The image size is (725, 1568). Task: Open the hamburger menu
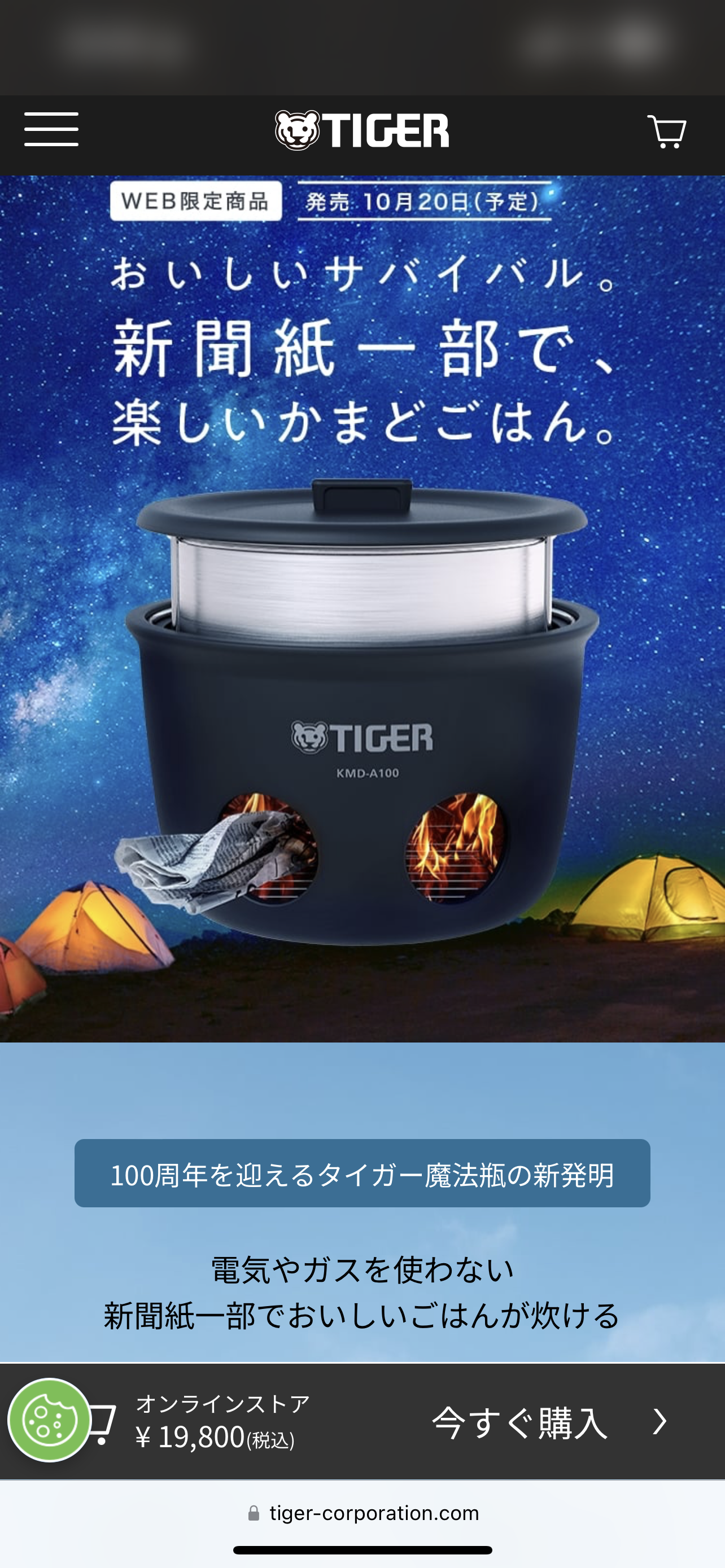tap(51, 129)
